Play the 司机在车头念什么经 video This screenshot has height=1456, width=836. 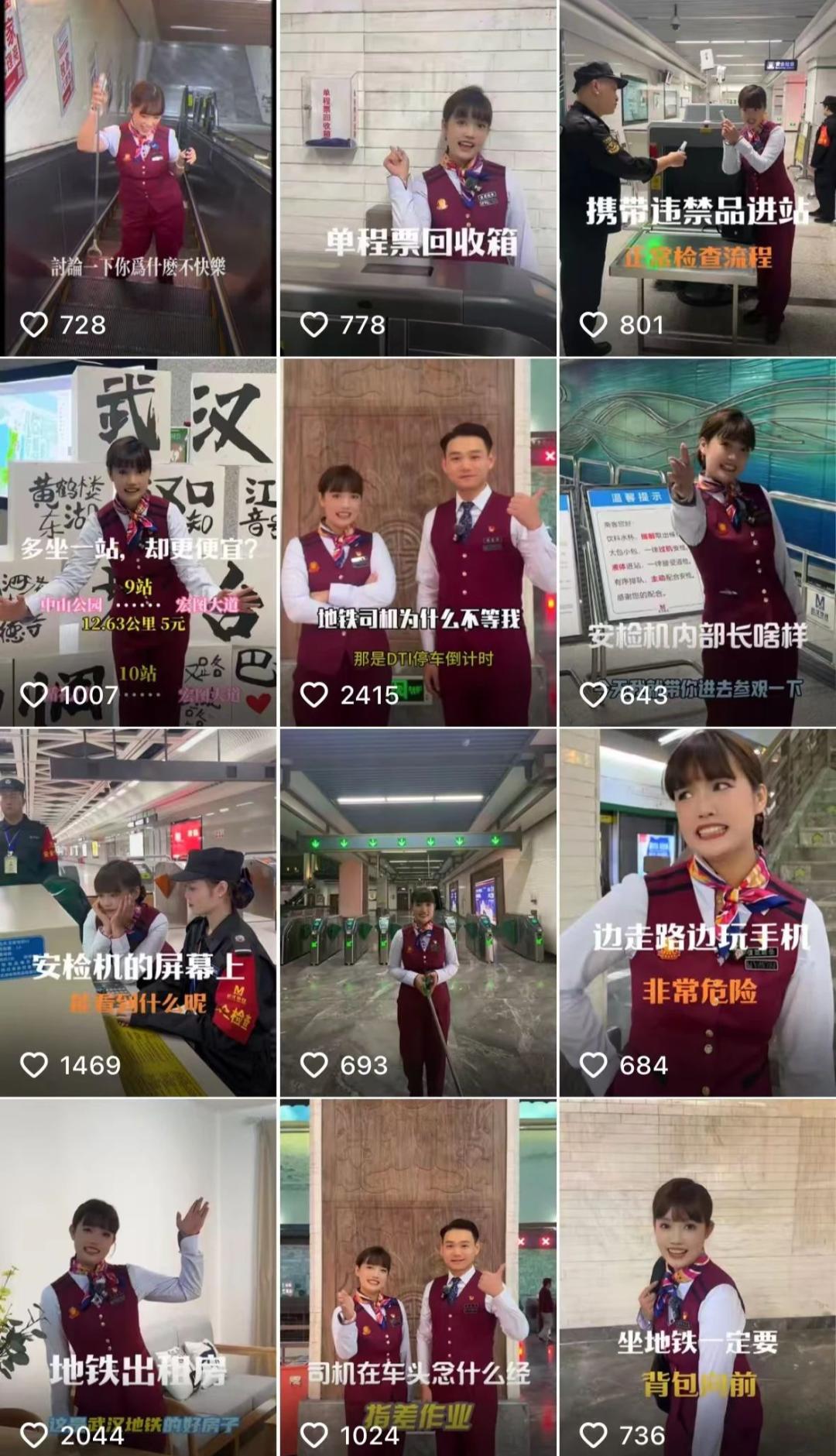(418, 1277)
